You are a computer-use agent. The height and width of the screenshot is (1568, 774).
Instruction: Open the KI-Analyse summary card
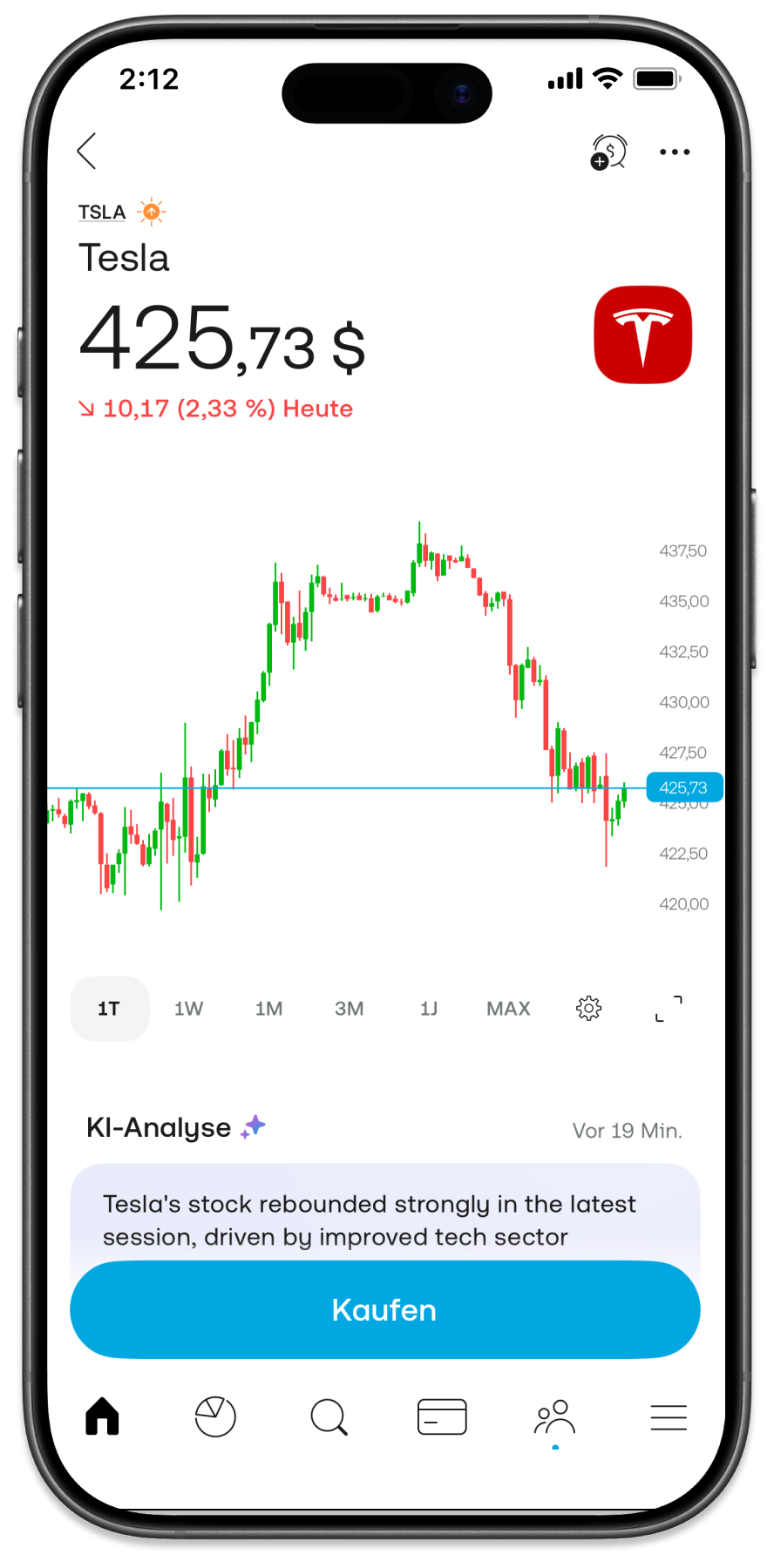[x=384, y=1215]
